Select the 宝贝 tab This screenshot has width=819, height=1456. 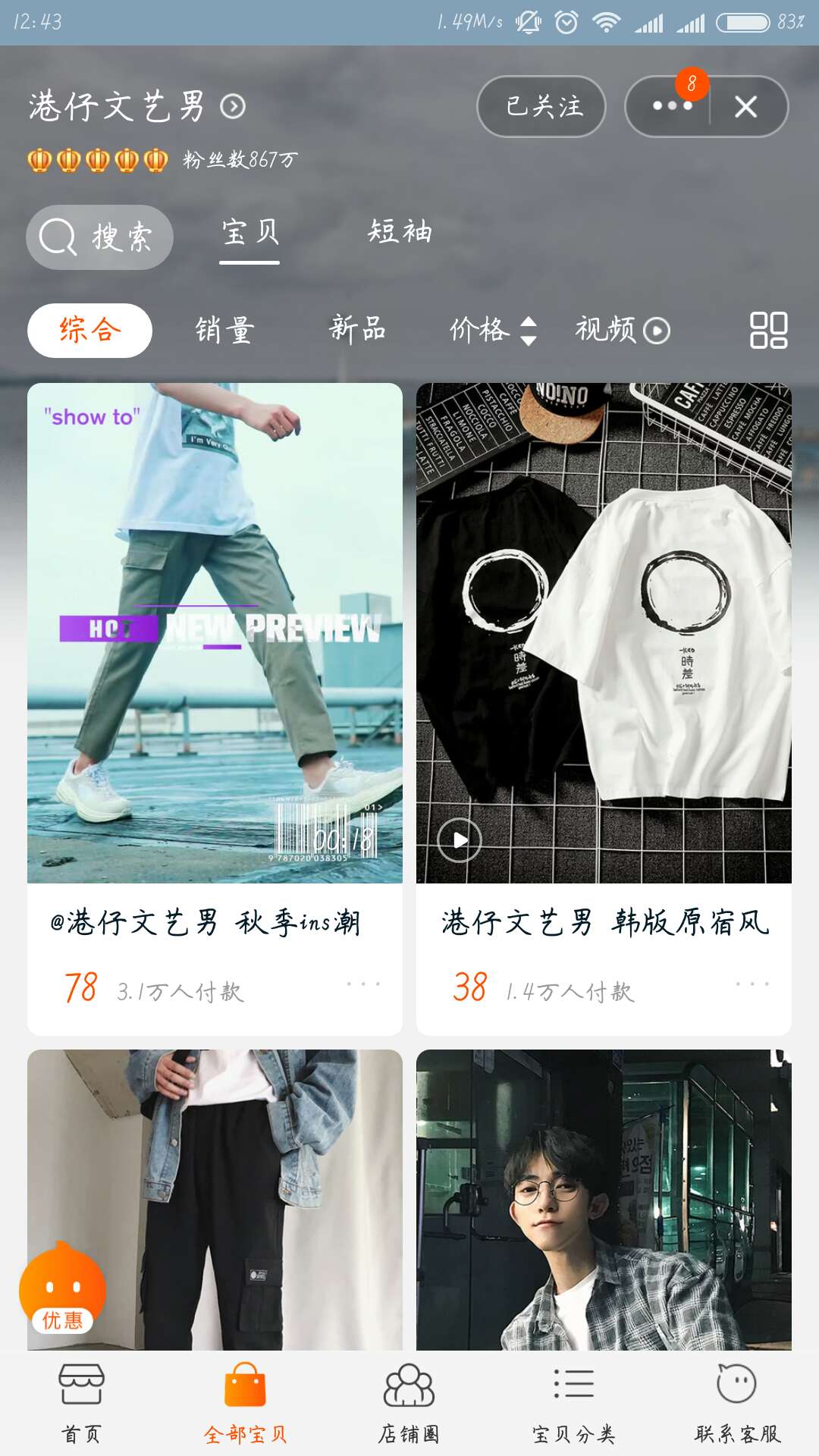point(249,234)
